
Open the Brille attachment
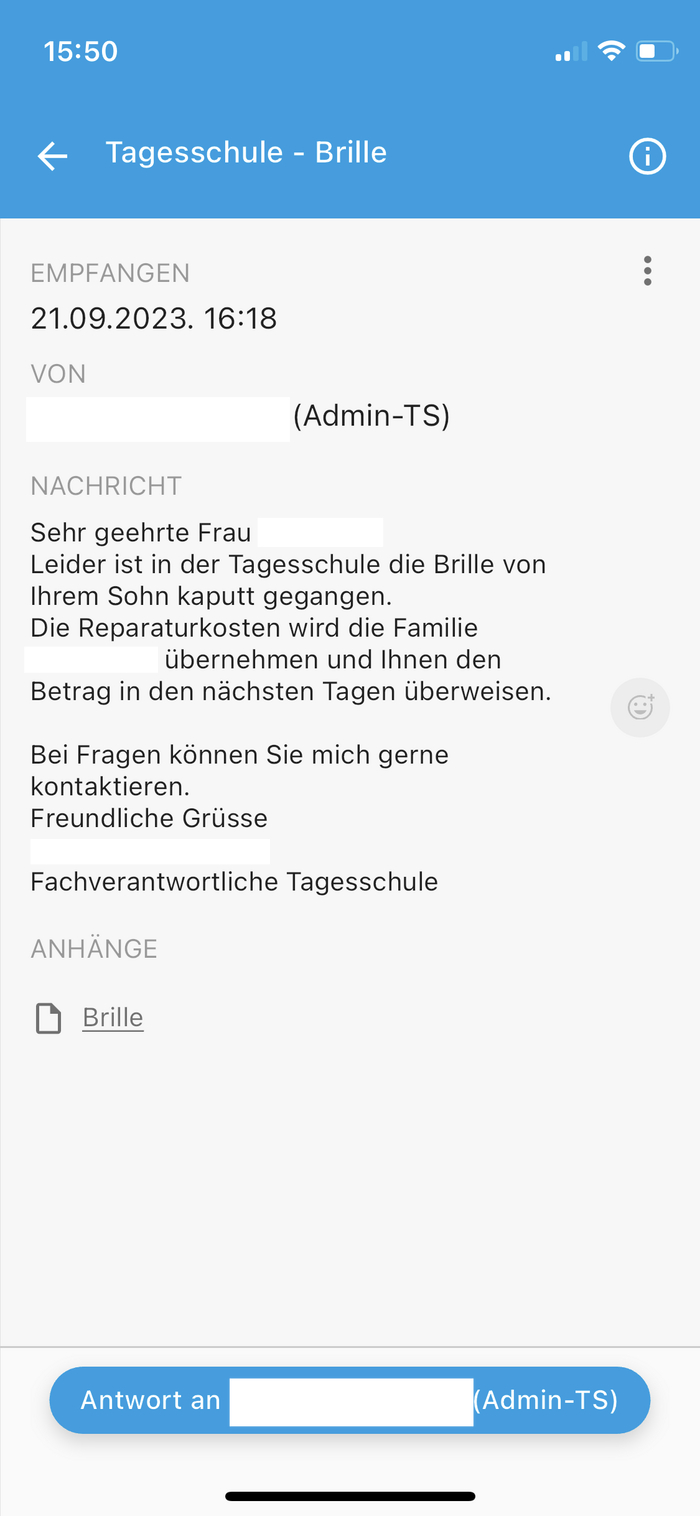click(112, 1018)
